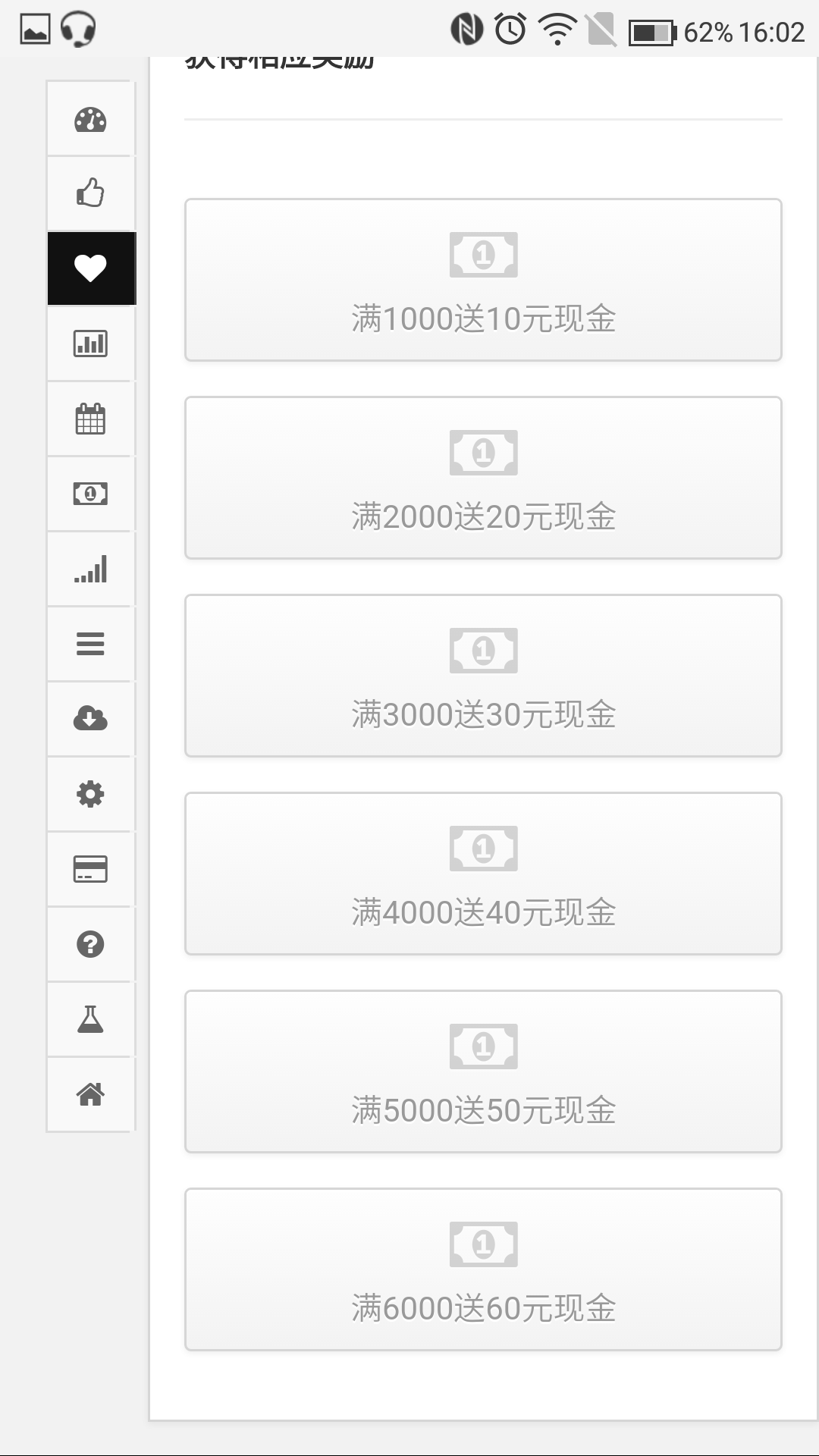Select the heart icon in sidebar
The image size is (819, 1456).
coord(90,268)
